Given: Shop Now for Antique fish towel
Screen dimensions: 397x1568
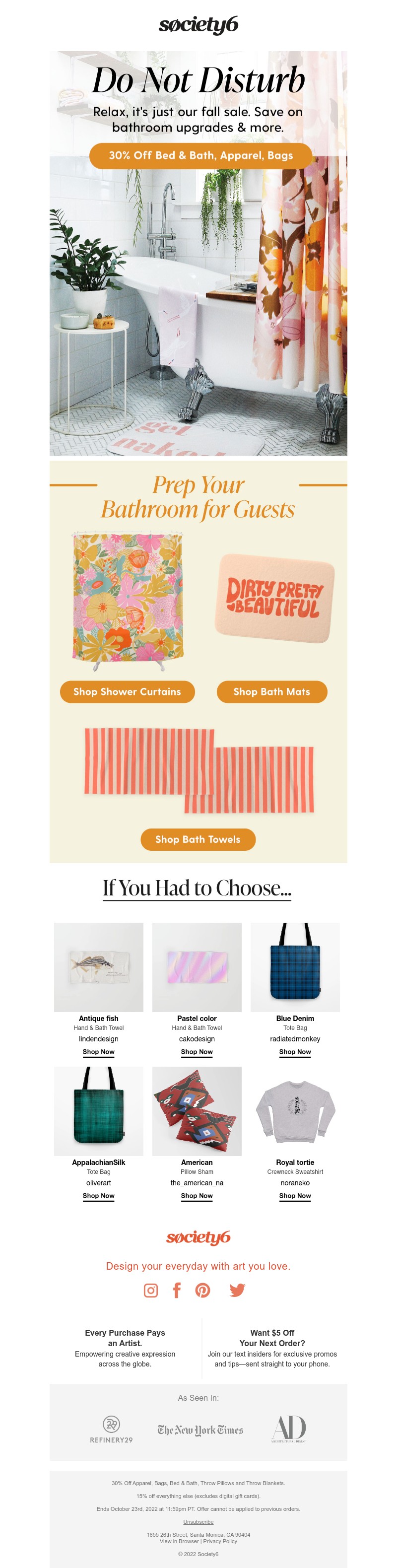Looking at the screenshot, I should click(x=99, y=1052).
